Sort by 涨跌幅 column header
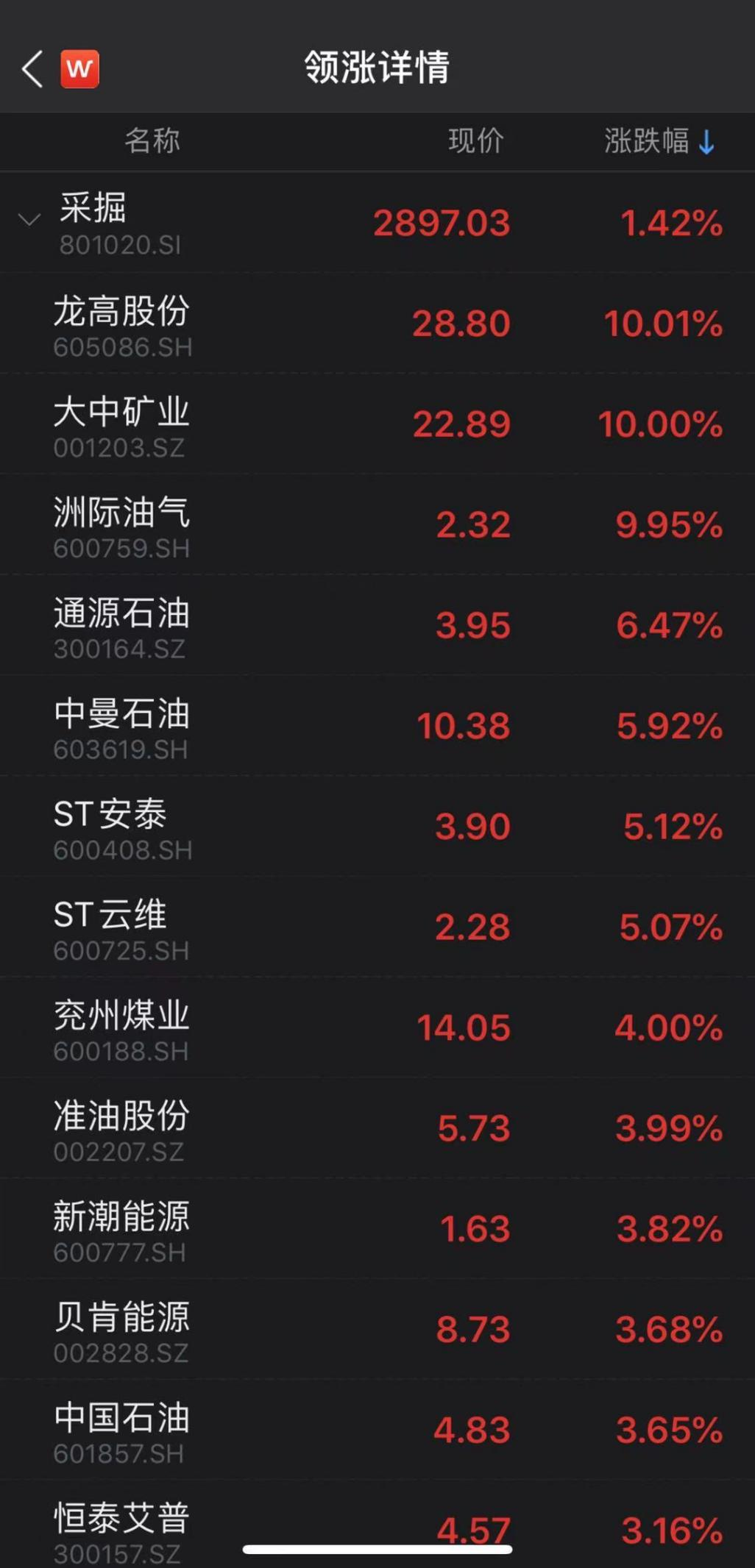Screen dimensions: 755x1568 coord(659,140)
